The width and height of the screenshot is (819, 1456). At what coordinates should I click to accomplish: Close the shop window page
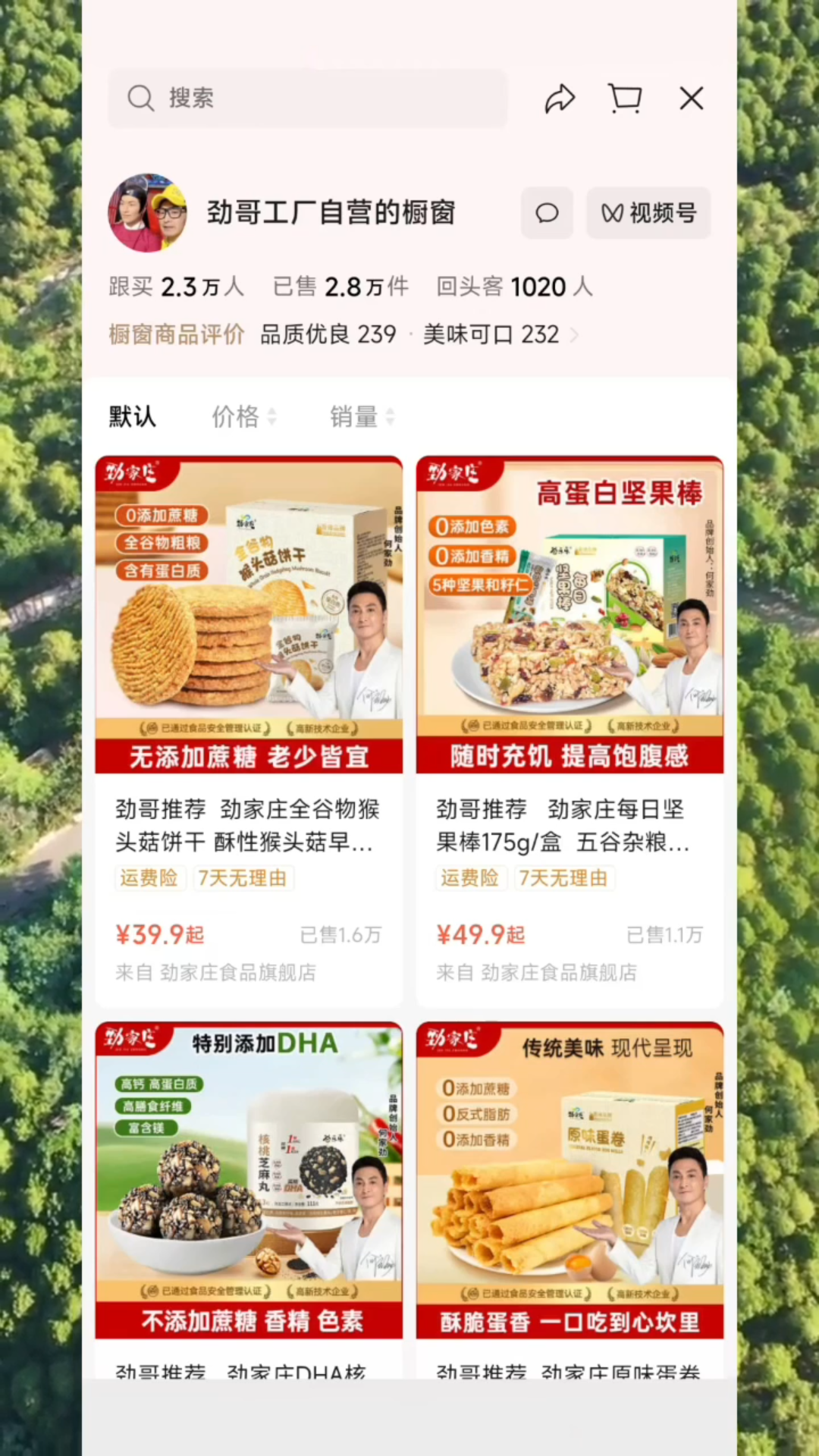pos(691,99)
